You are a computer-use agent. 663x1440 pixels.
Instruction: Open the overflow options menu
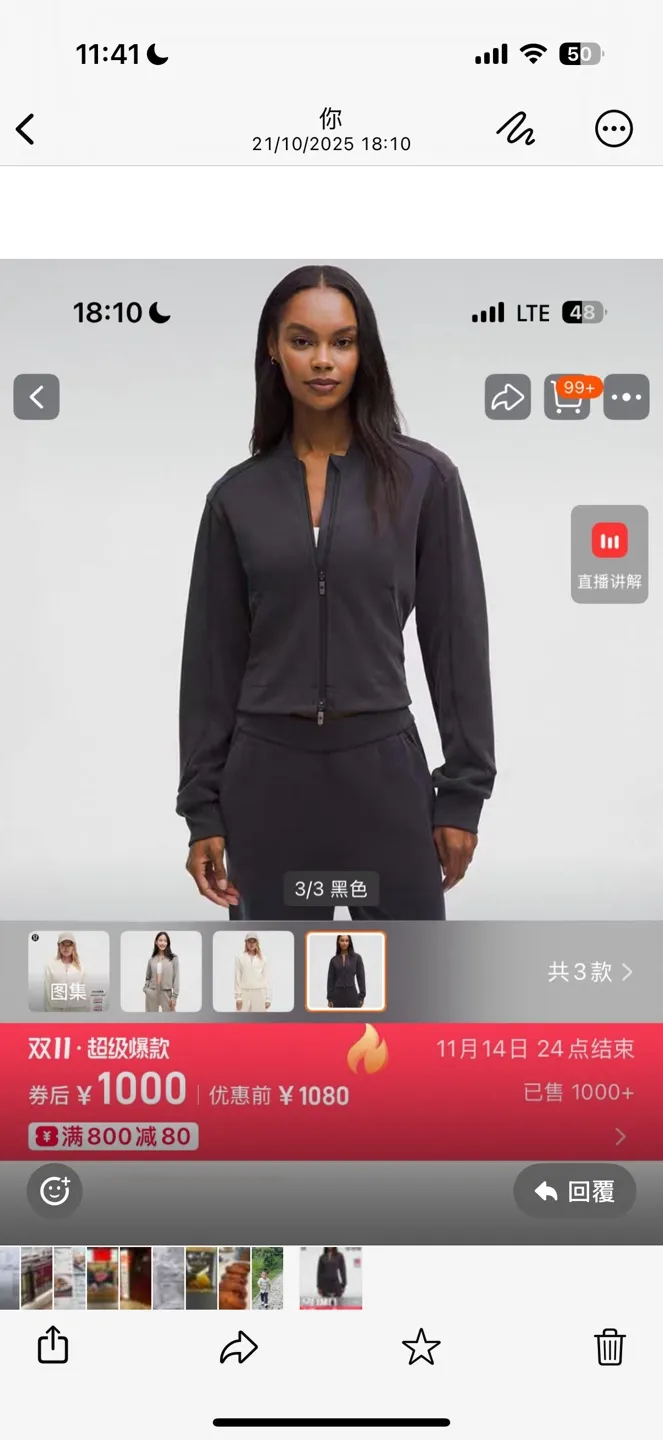point(613,129)
